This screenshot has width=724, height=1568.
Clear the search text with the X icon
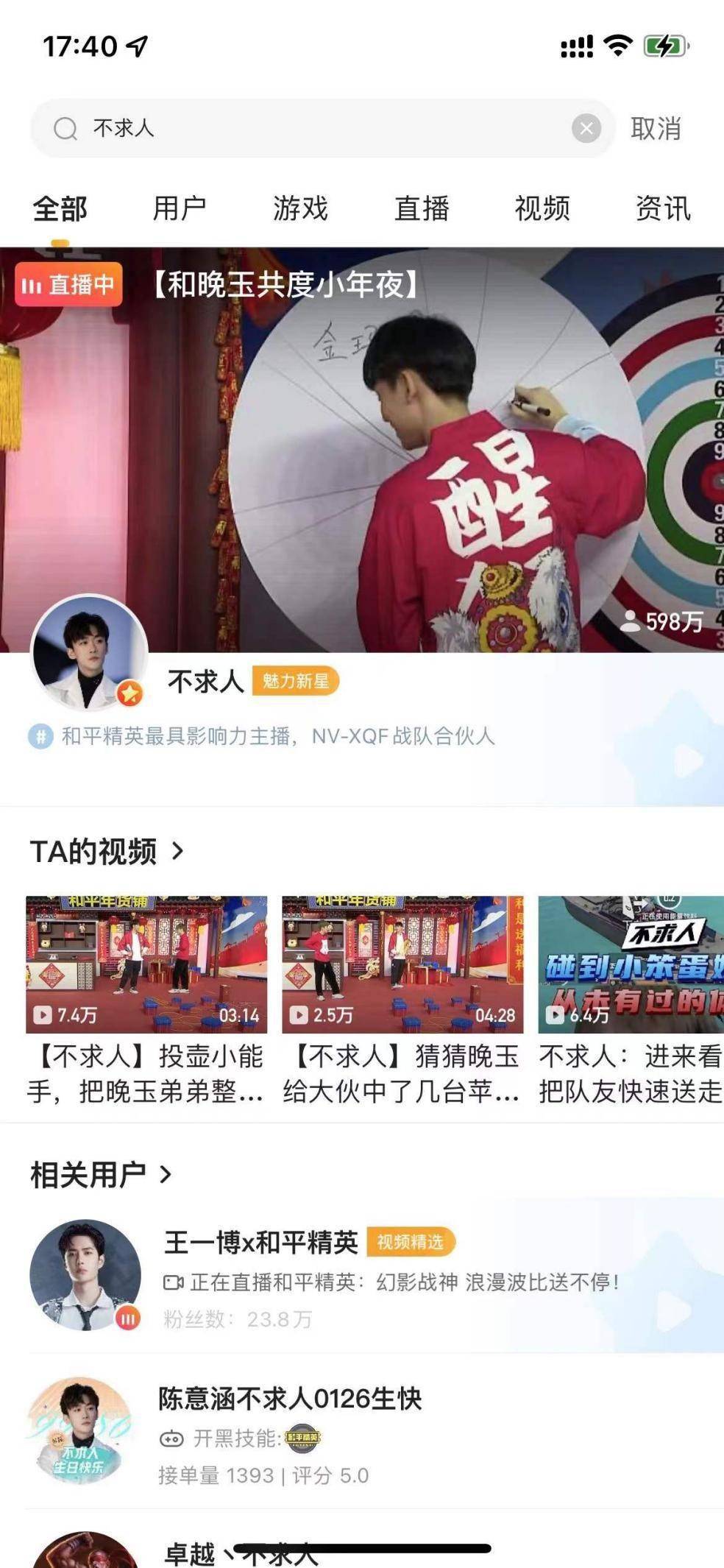point(586,129)
